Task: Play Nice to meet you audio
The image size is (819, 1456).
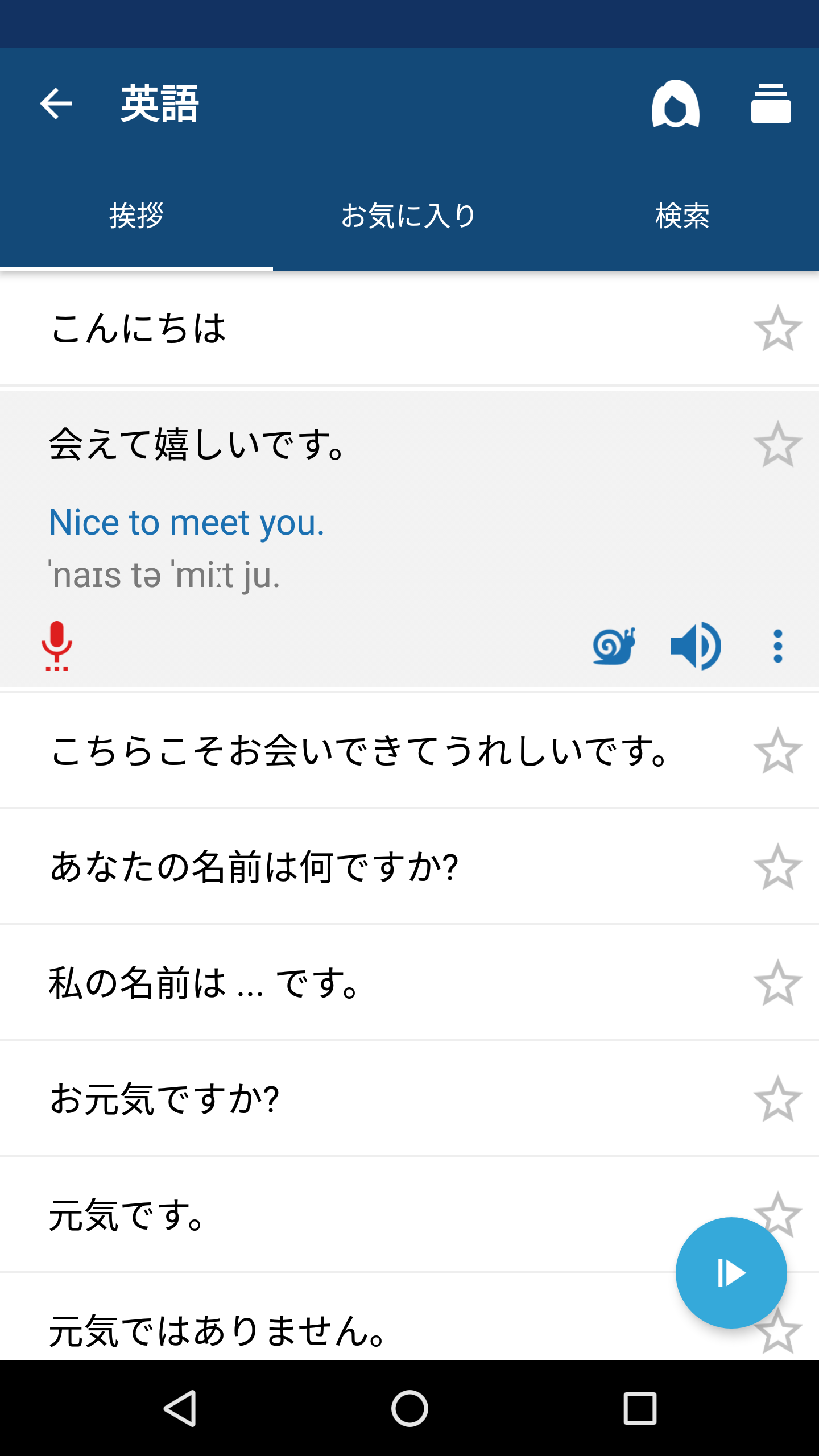Action: tap(696, 646)
